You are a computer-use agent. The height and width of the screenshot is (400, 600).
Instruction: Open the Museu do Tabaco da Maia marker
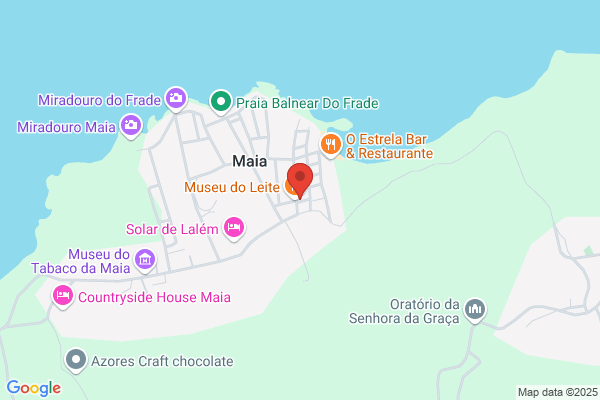point(145,260)
